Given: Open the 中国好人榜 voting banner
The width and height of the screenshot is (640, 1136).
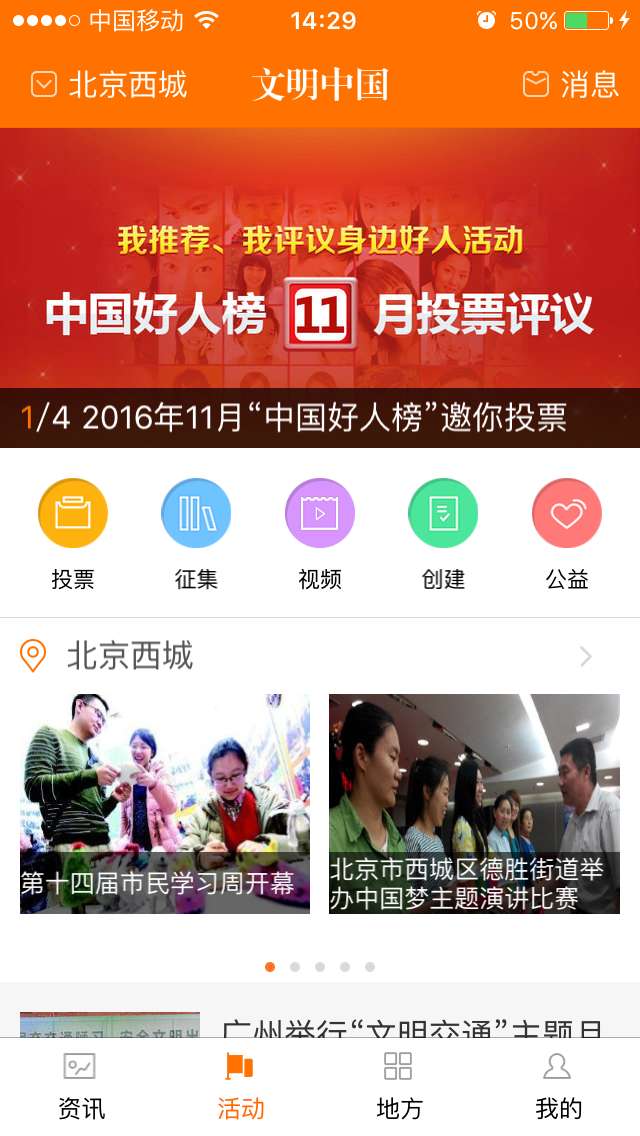Looking at the screenshot, I should coord(320,288).
